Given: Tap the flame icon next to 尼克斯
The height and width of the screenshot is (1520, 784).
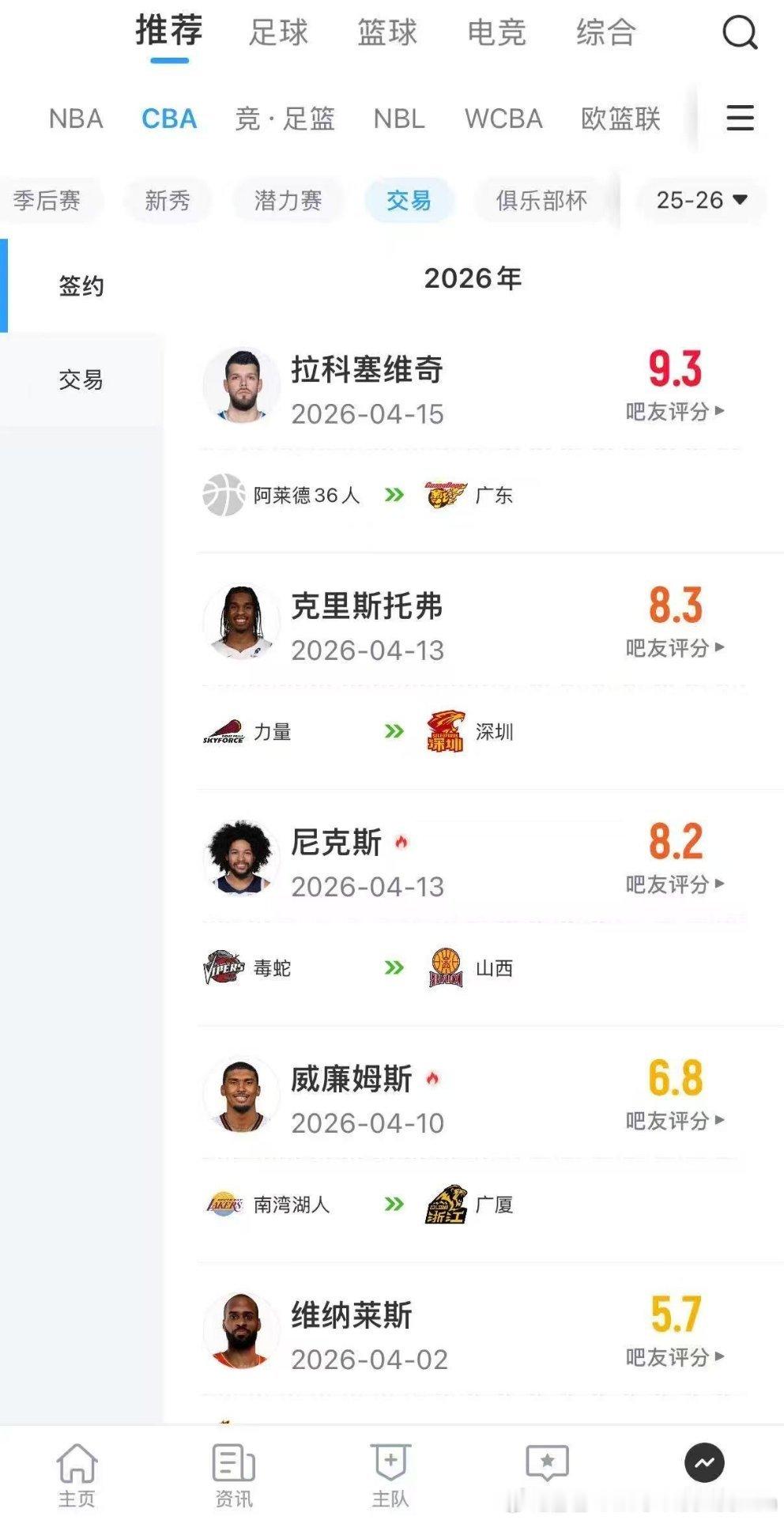Looking at the screenshot, I should tap(399, 842).
